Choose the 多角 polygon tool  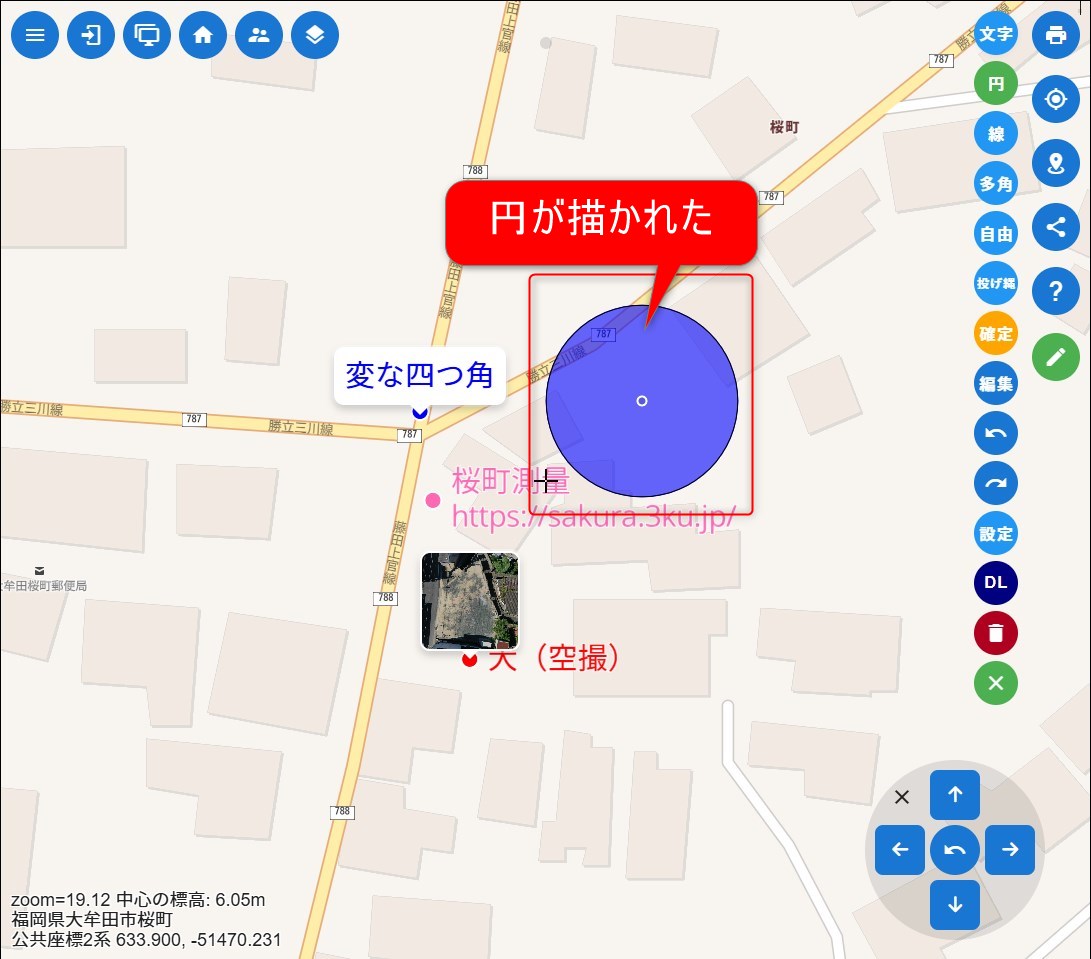(x=995, y=184)
